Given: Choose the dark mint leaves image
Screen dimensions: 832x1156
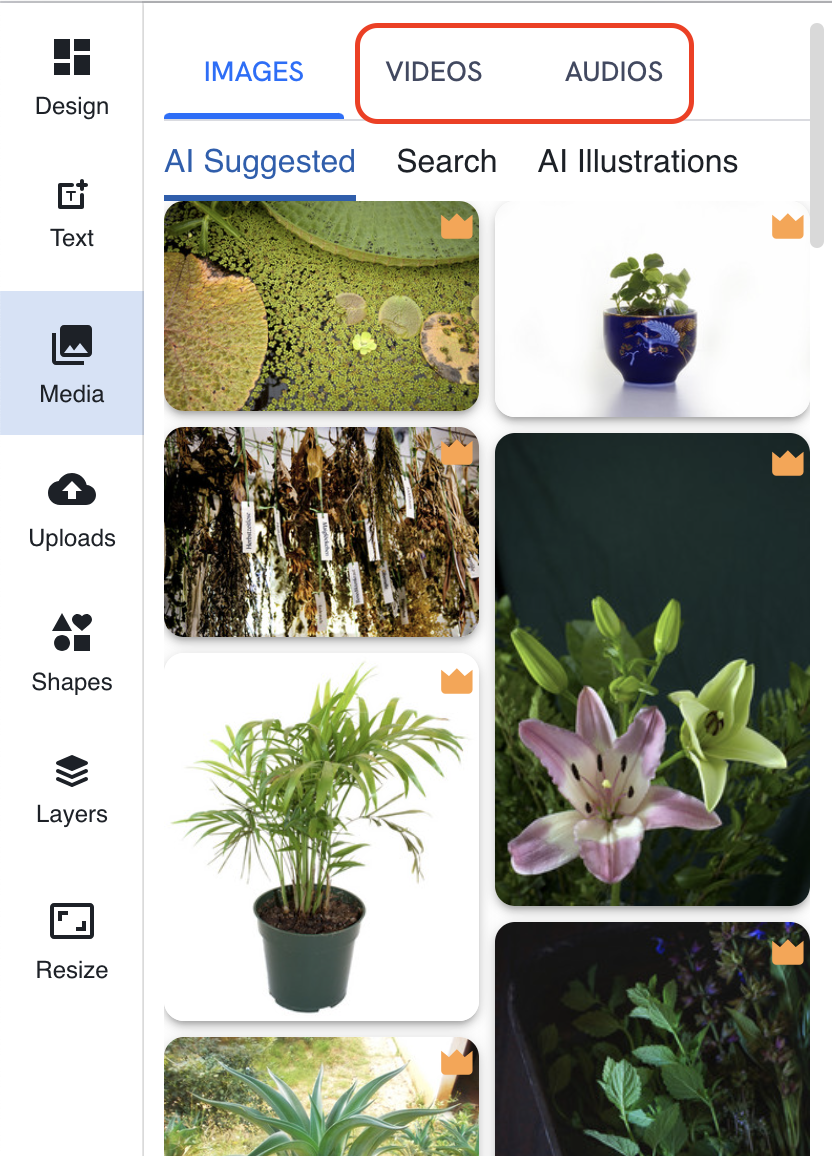Looking at the screenshot, I should coord(652,1040).
